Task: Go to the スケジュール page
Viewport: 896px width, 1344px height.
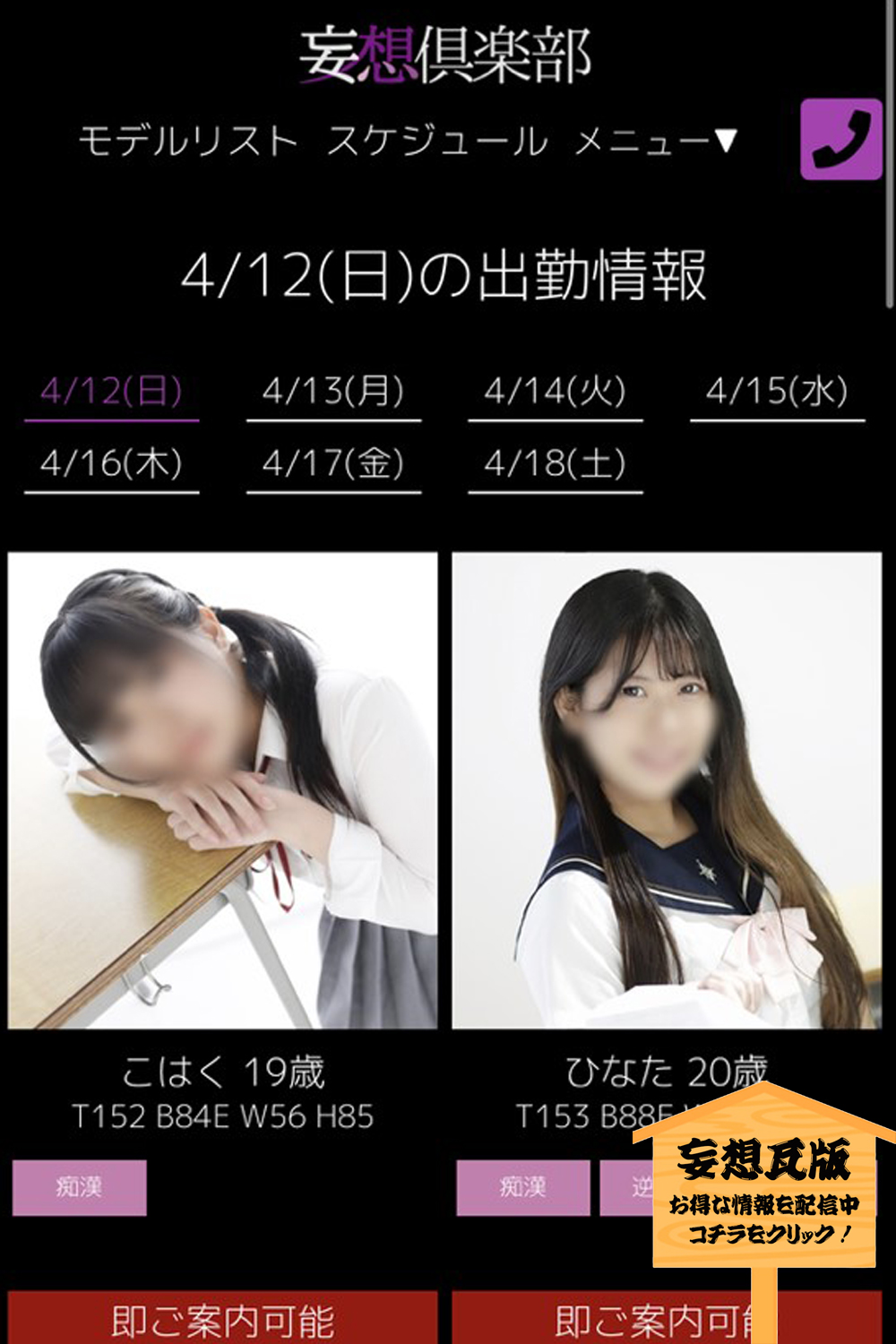Action: pyautogui.click(x=437, y=142)
